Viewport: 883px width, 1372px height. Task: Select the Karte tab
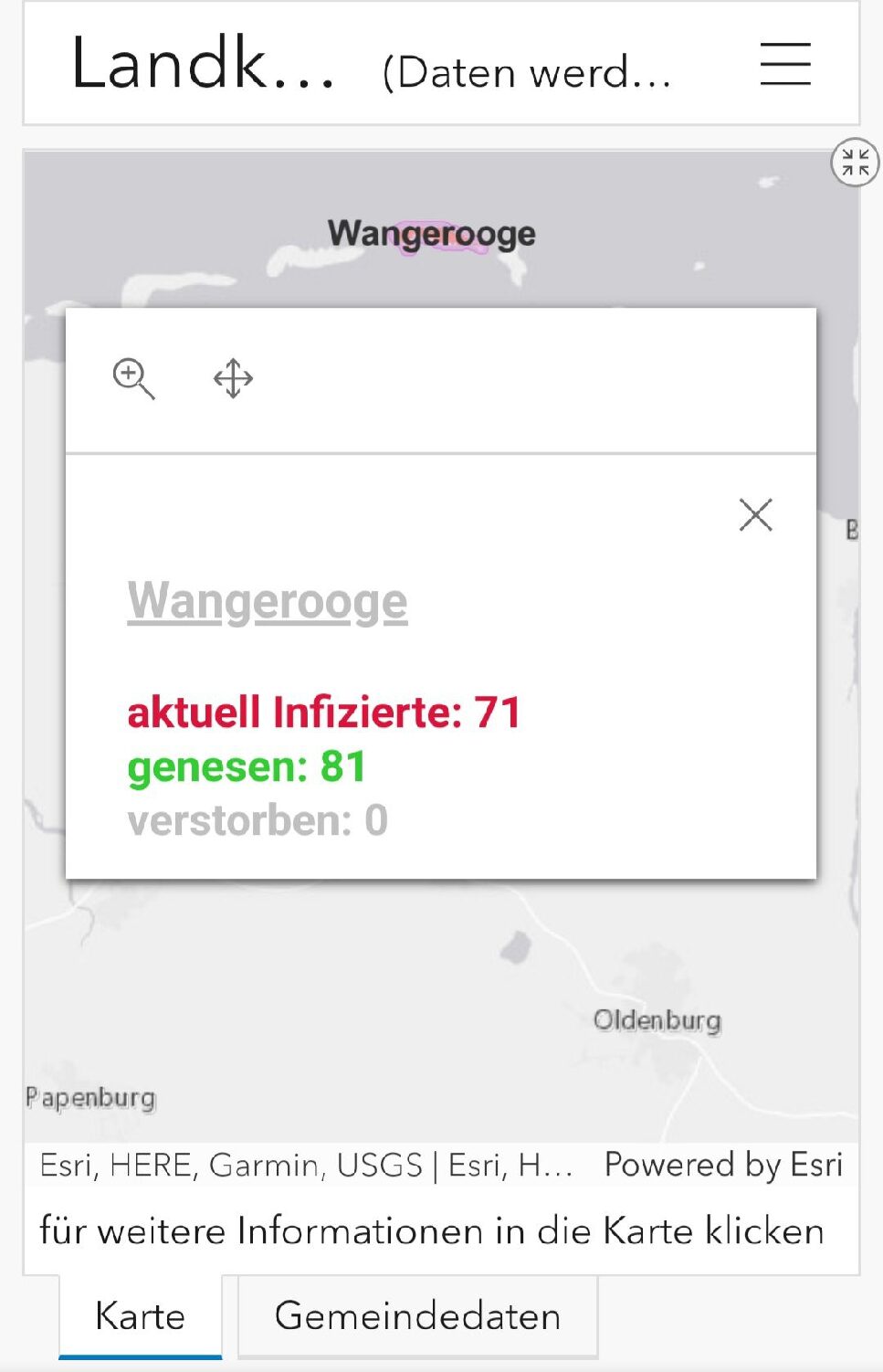[141, 1316]
